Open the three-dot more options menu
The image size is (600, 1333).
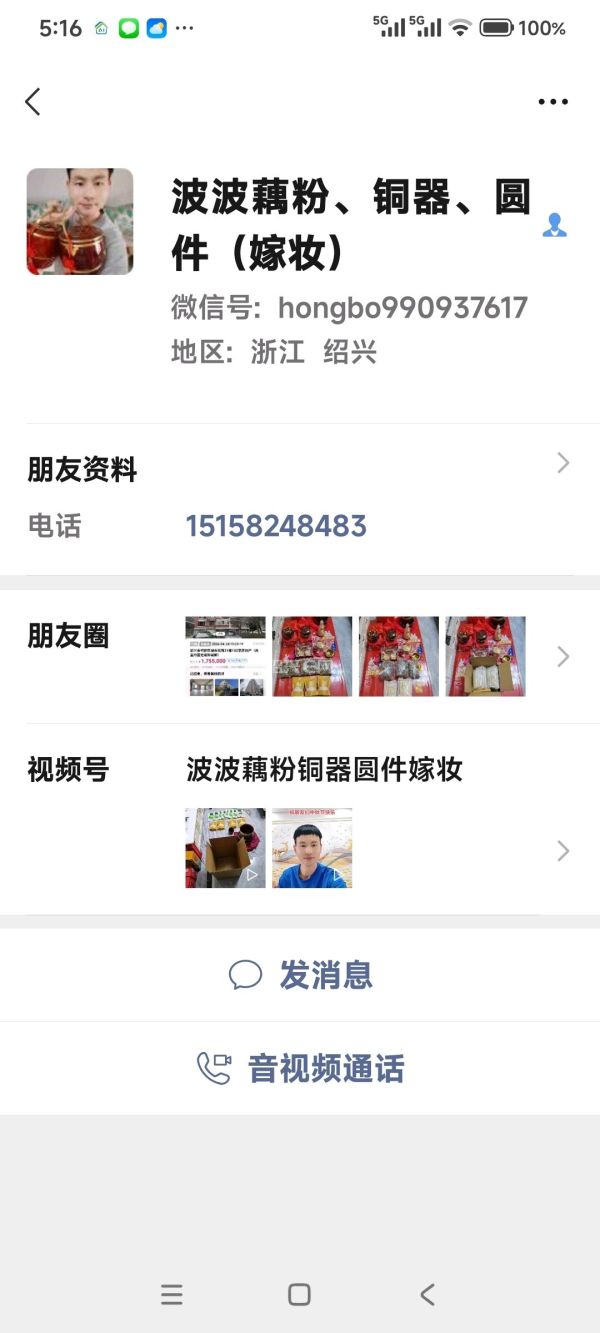point(553,101)
